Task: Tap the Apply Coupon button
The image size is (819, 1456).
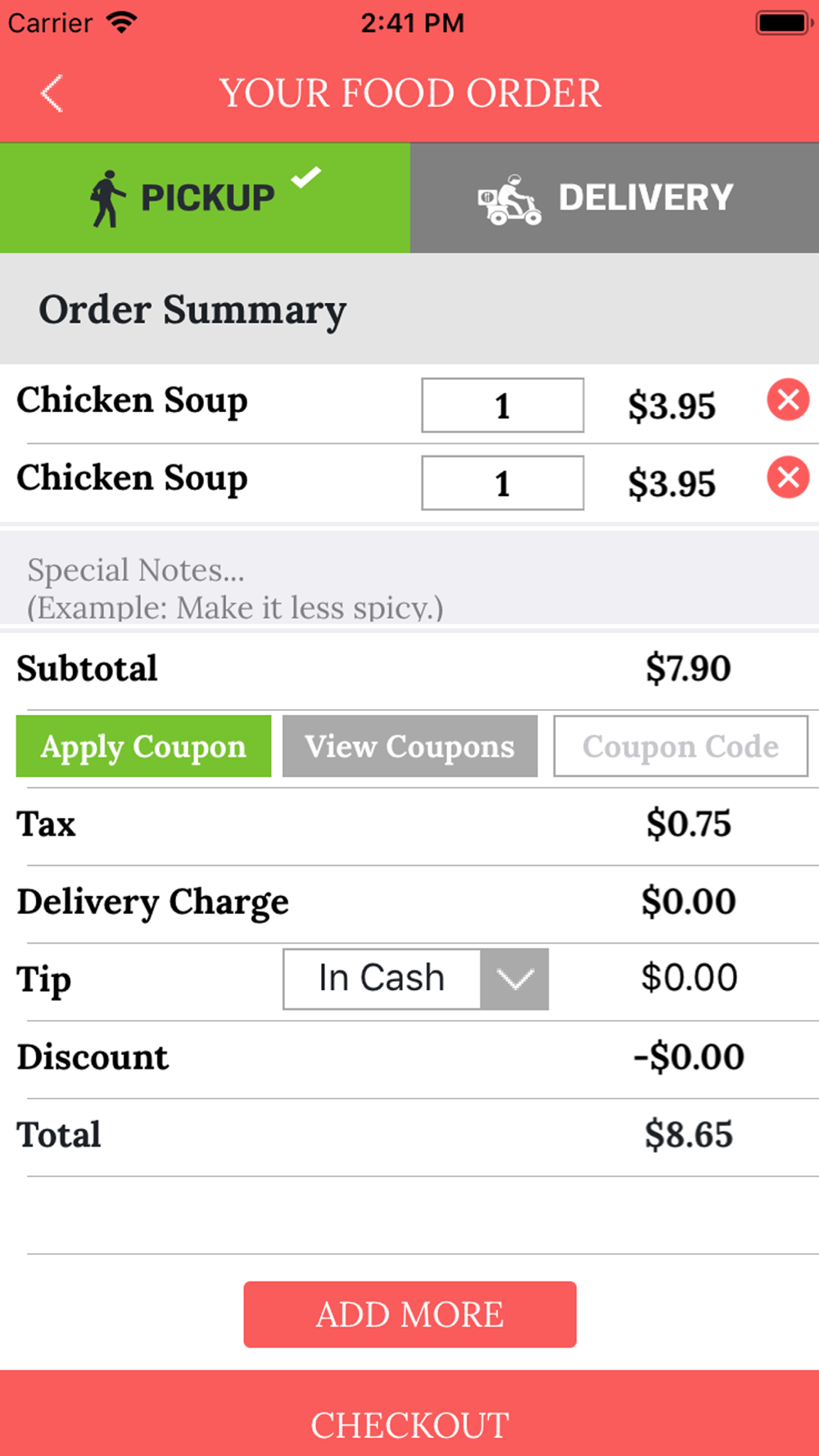Action: point(143,746)
